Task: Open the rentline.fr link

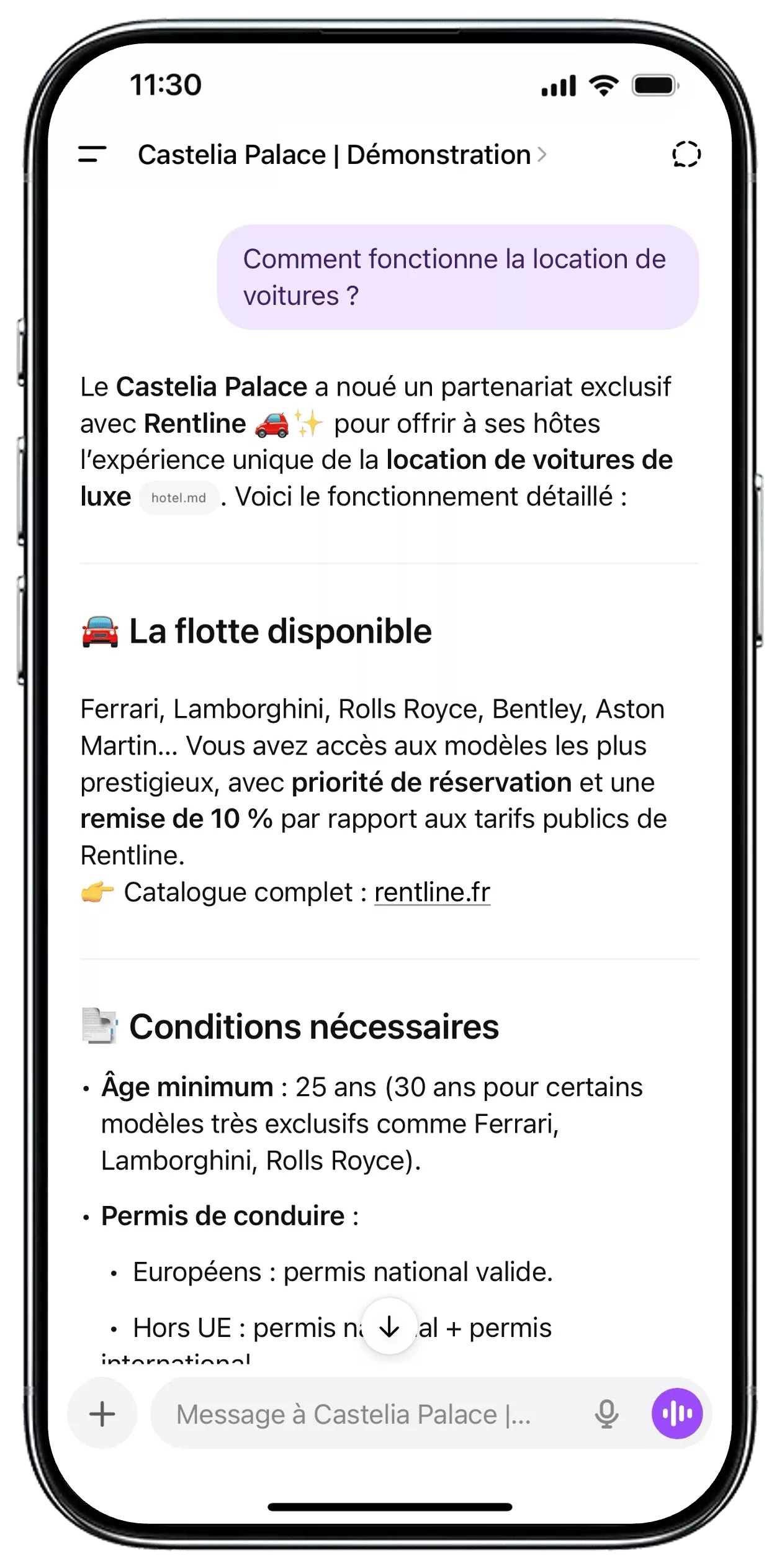Action: pyautogui.click(x=432, y=892)
